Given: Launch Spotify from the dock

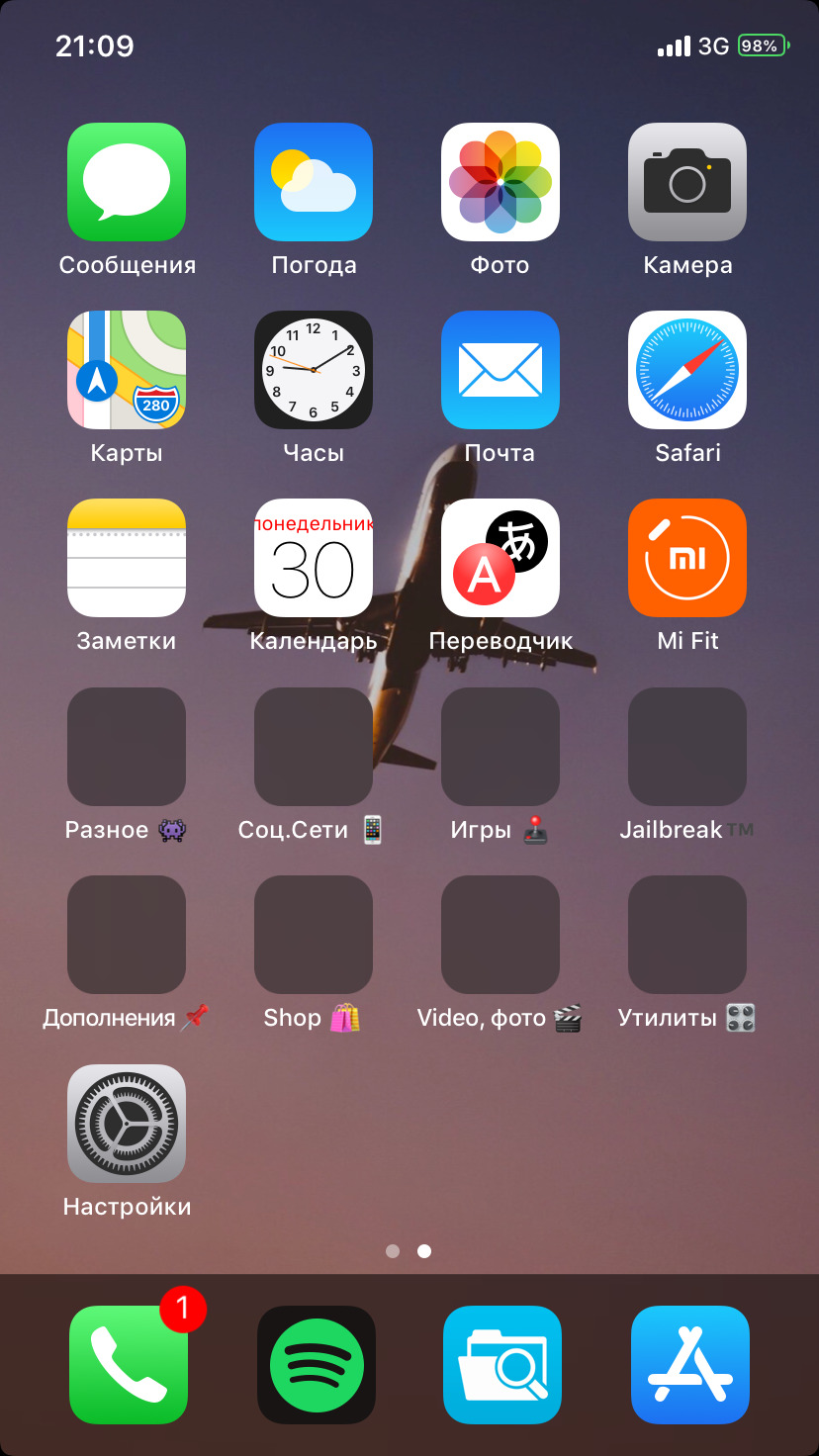Looking at the screenshot, I should point(317,1365).
